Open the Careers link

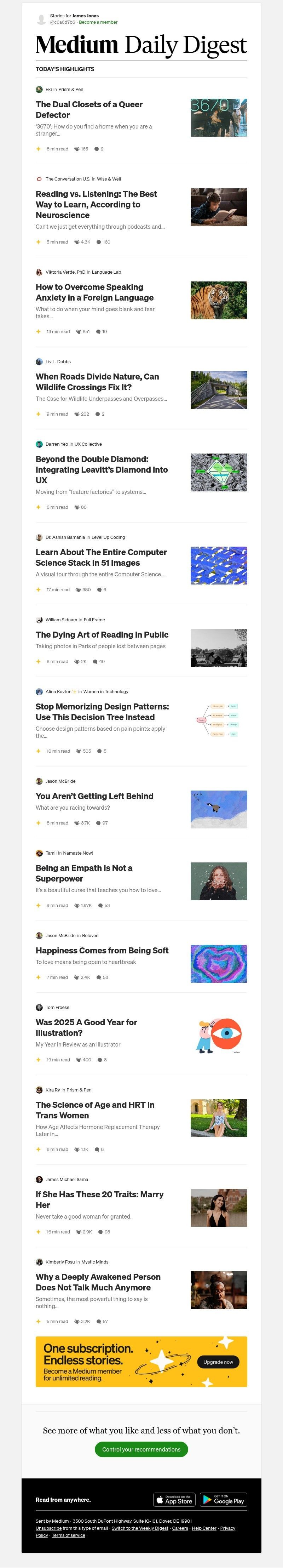coord(180,1528)
